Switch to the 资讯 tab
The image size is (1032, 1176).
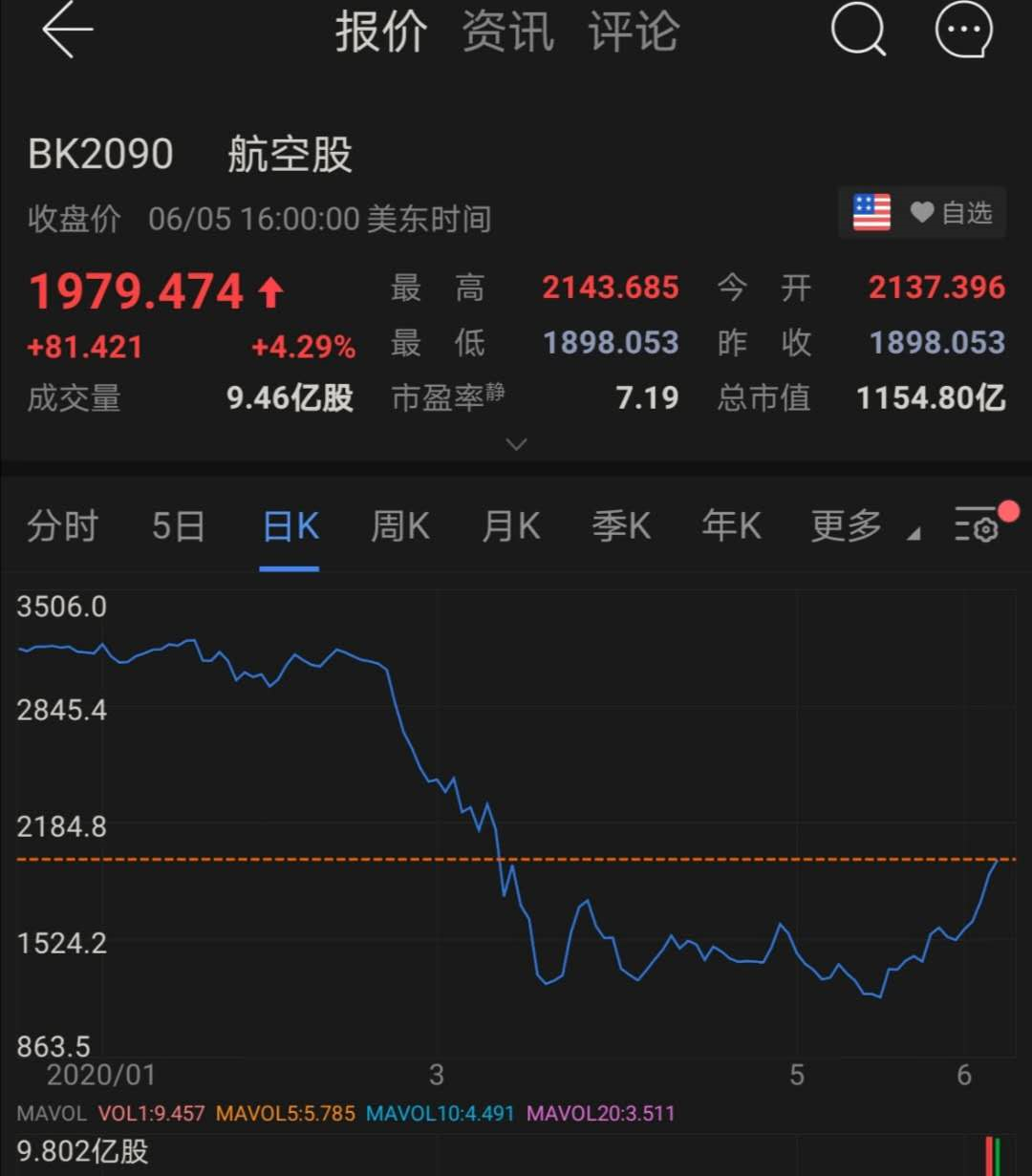pos(507,32)
